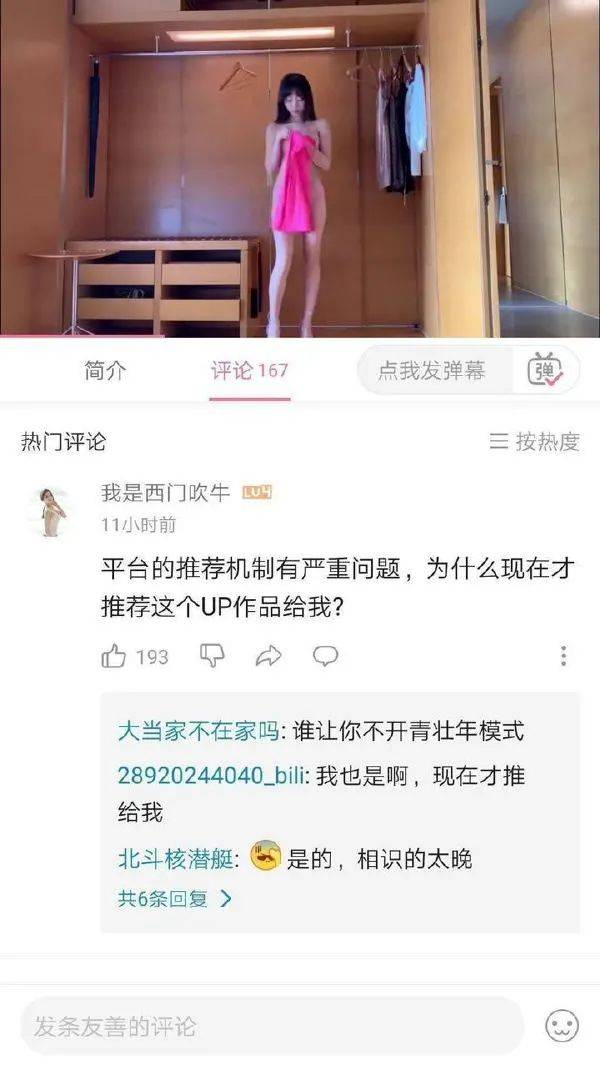
Task: Share 我是西门吹牛's comment
Action: point(268,656)
